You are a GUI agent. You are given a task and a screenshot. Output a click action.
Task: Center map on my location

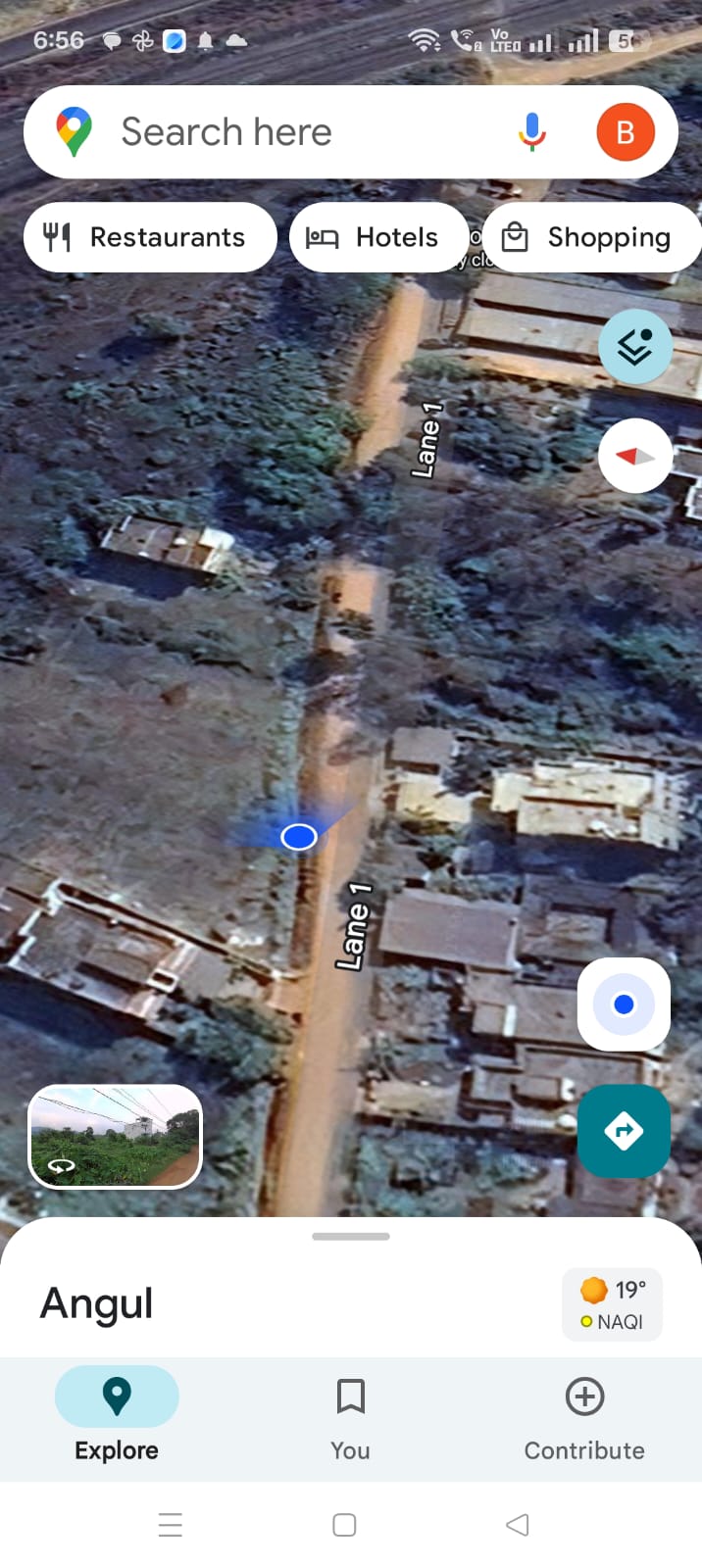point(624,1004)
